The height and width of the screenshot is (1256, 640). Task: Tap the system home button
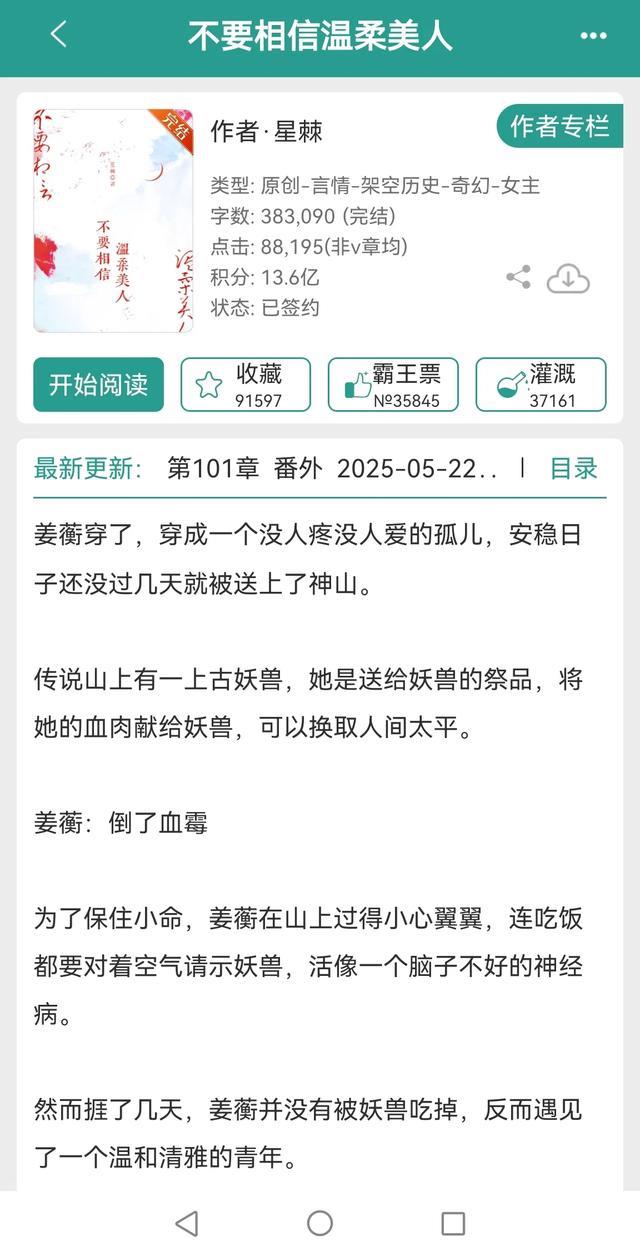pyautogui.click(x=320, y=1223)
